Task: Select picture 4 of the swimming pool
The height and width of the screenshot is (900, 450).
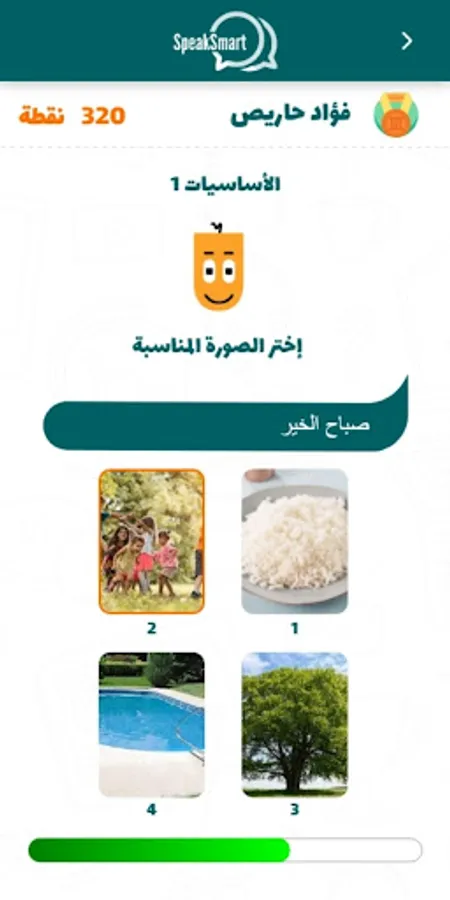Action: [x=152, y=724]
